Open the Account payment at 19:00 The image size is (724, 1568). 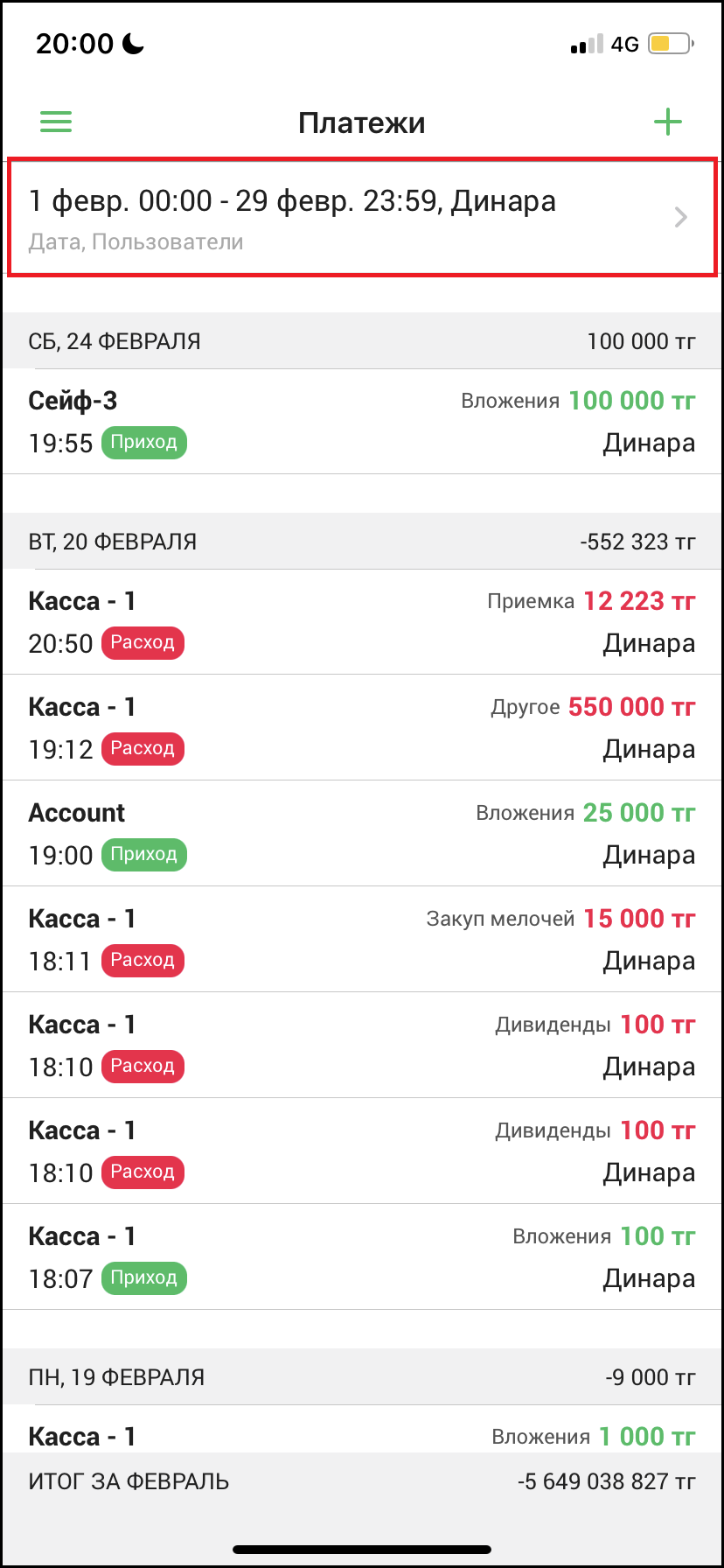pos(362,834)
